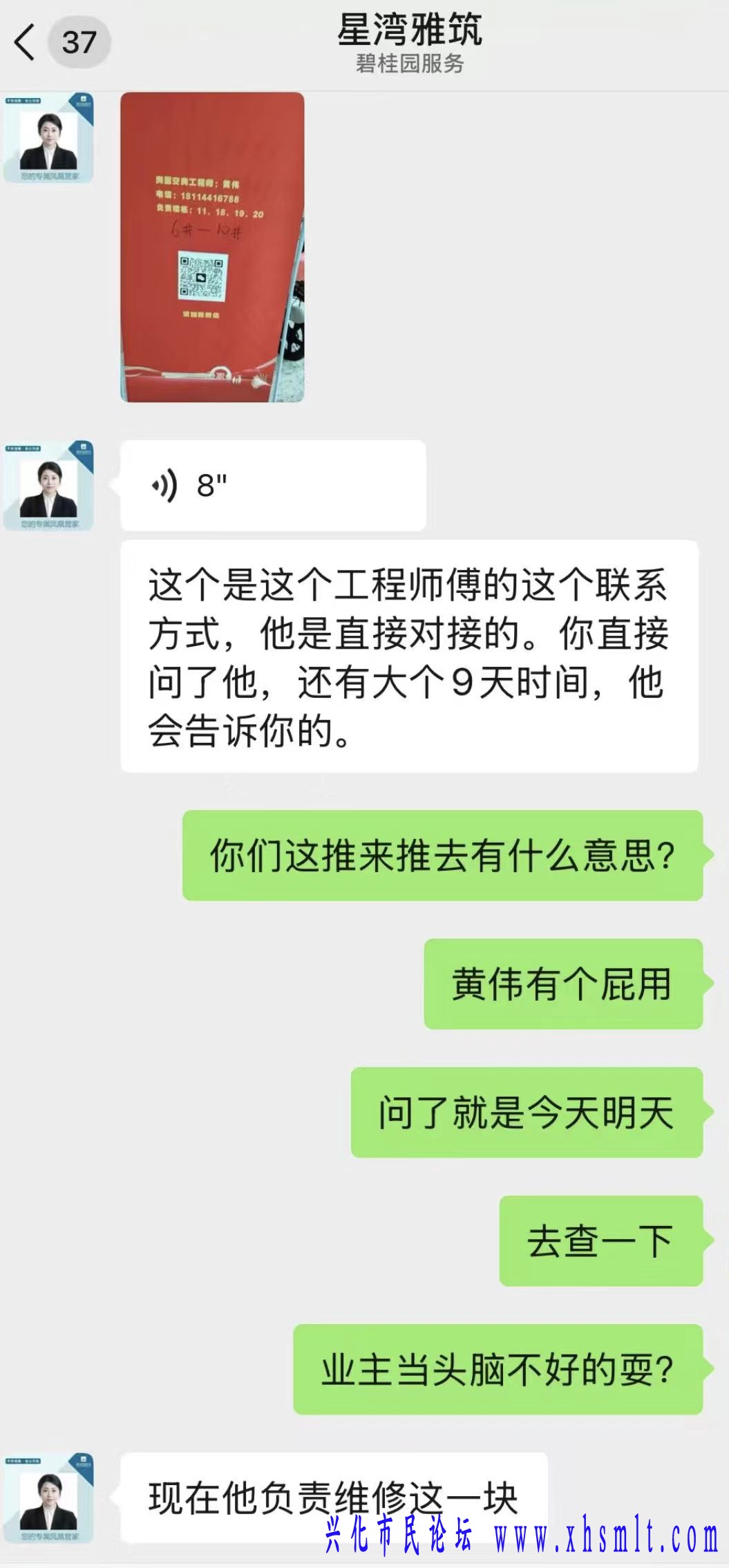
Task: Open the red engineer contact photo message
Action: click(x=212, y=247)
